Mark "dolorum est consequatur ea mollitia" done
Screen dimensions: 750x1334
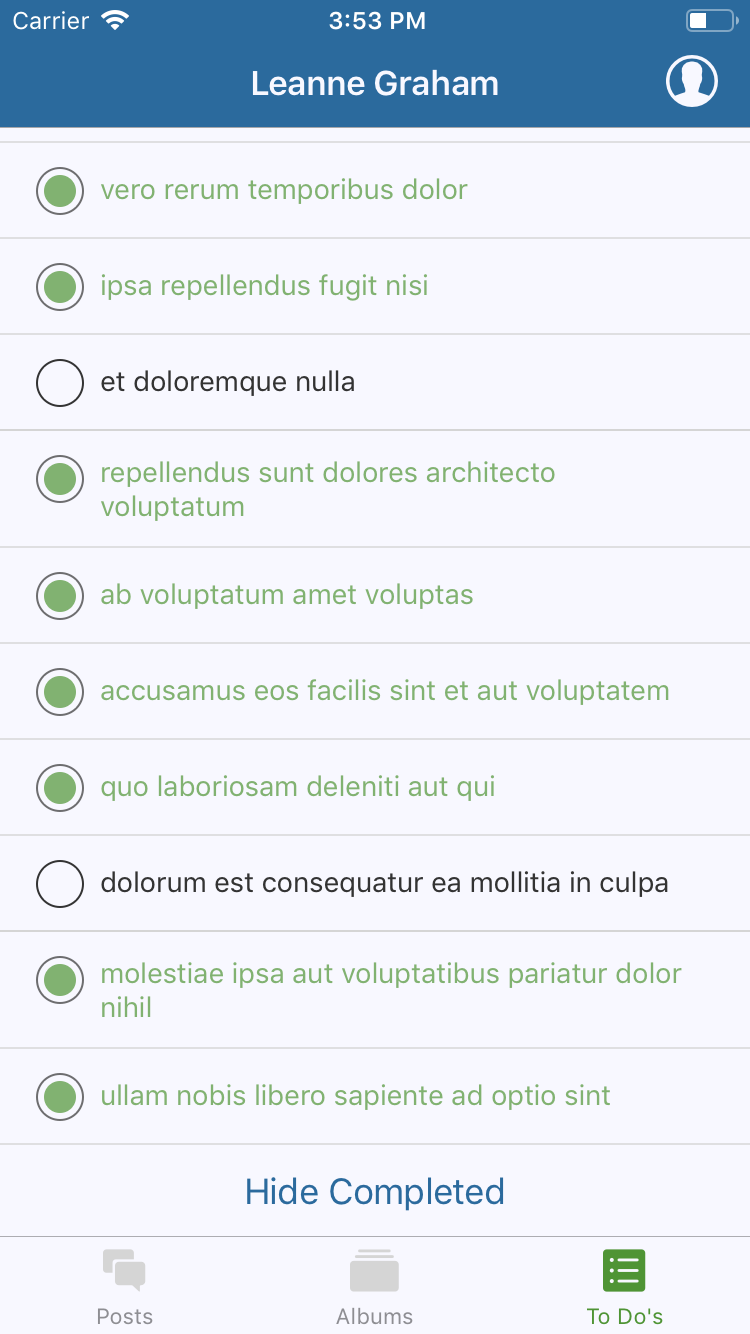[60, 883]
